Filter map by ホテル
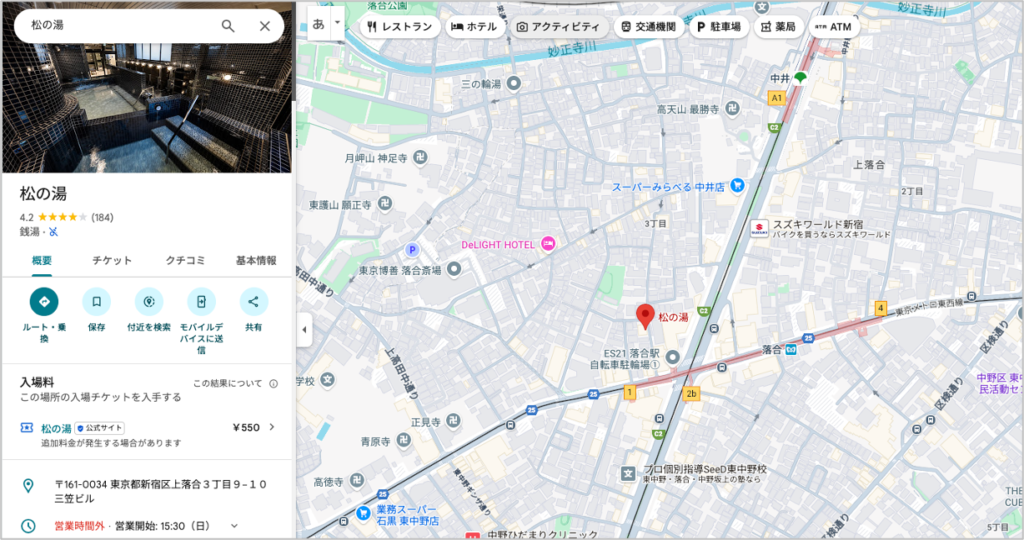This screenshot has height=540, width=1024. coord(473,27)
